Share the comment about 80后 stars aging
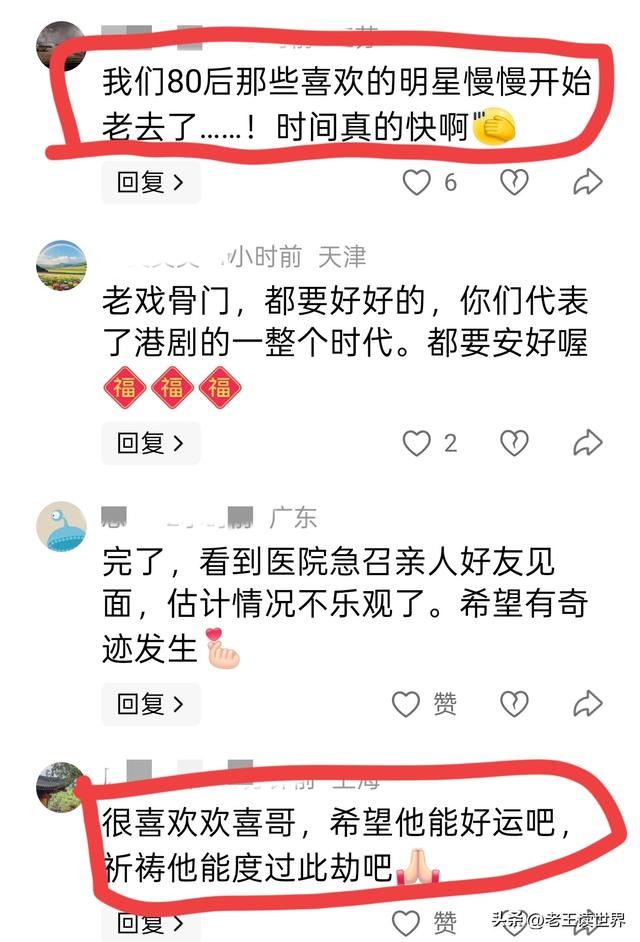Viewport: 640px width, 942px height. (588, 182)
